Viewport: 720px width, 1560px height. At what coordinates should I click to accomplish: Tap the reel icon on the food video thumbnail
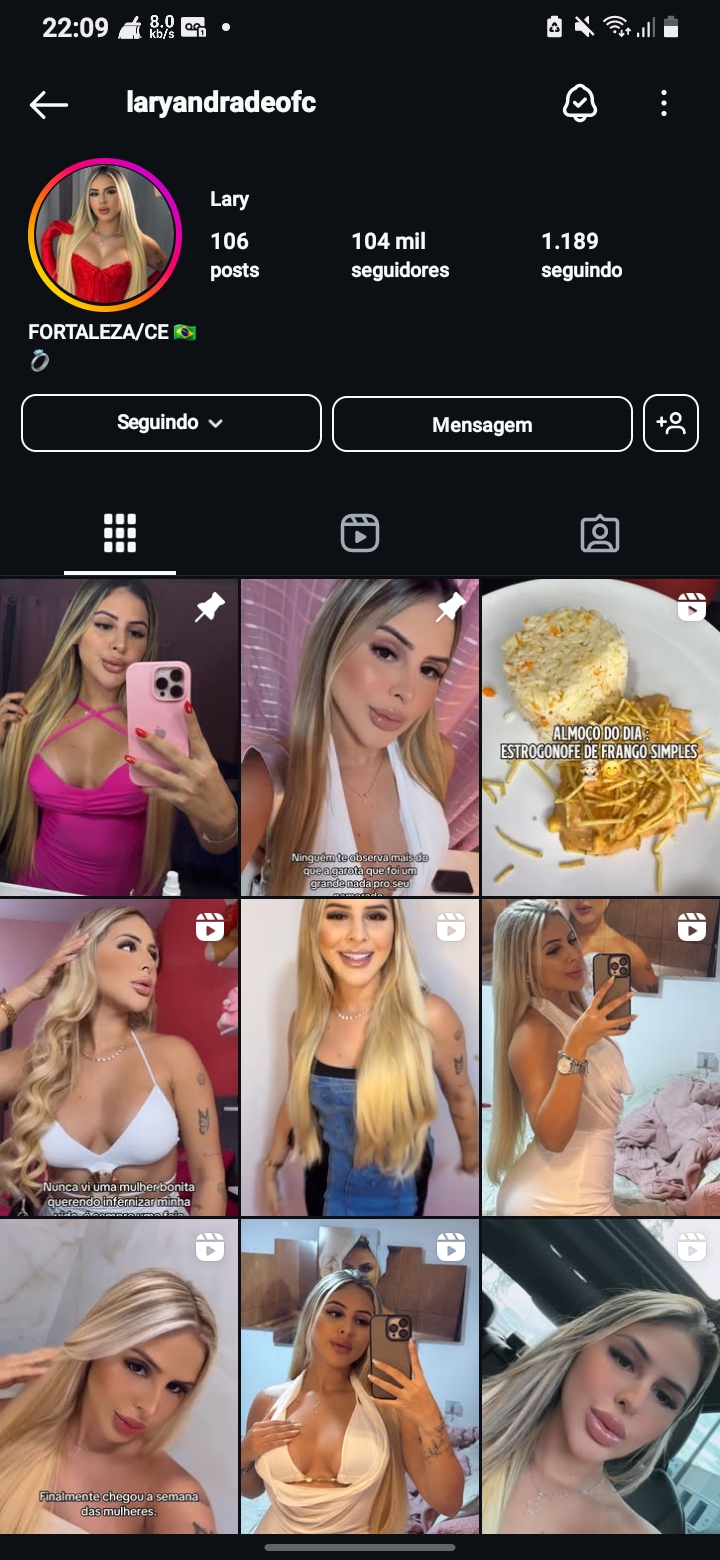coord(693,607)
